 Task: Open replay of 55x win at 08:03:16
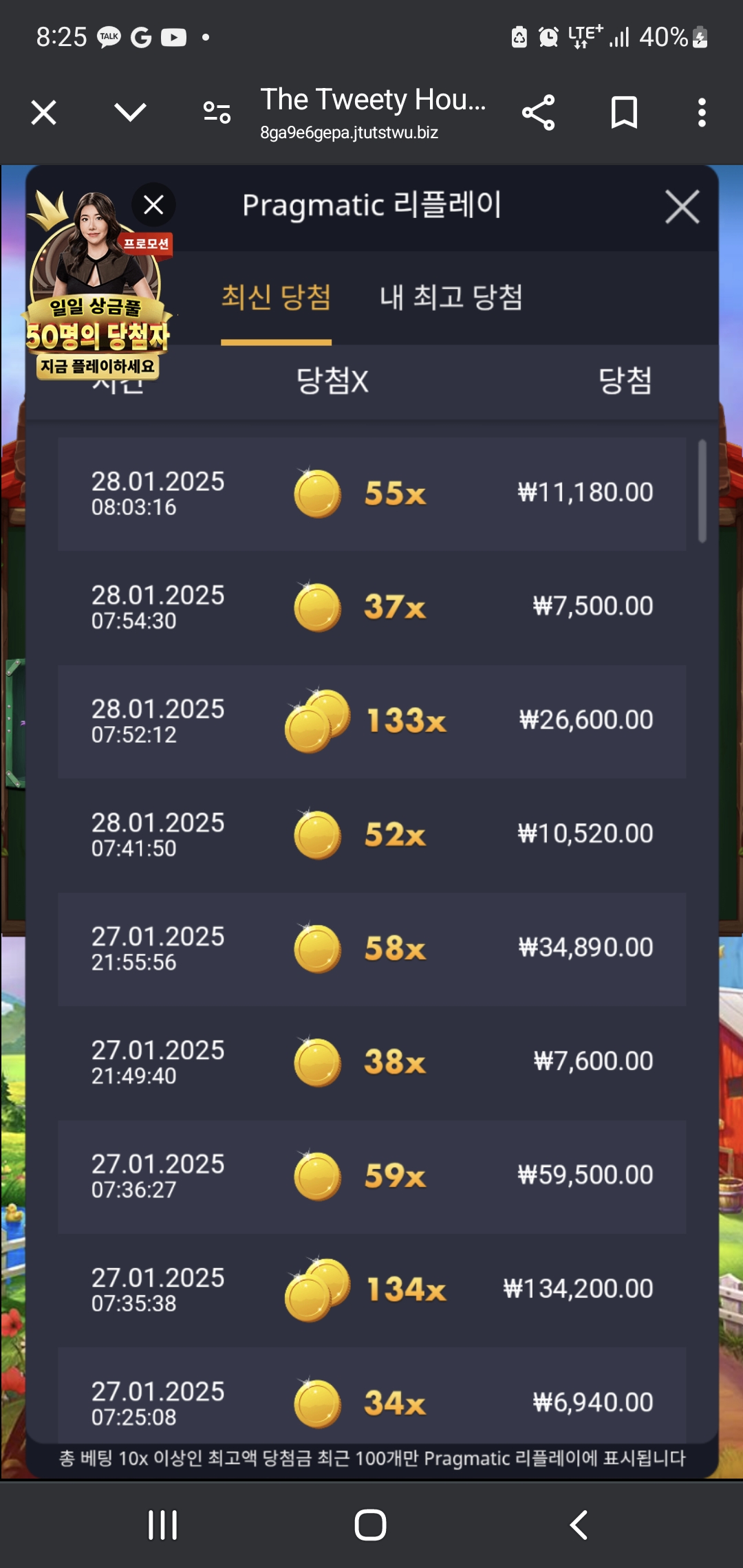point(371,494)
